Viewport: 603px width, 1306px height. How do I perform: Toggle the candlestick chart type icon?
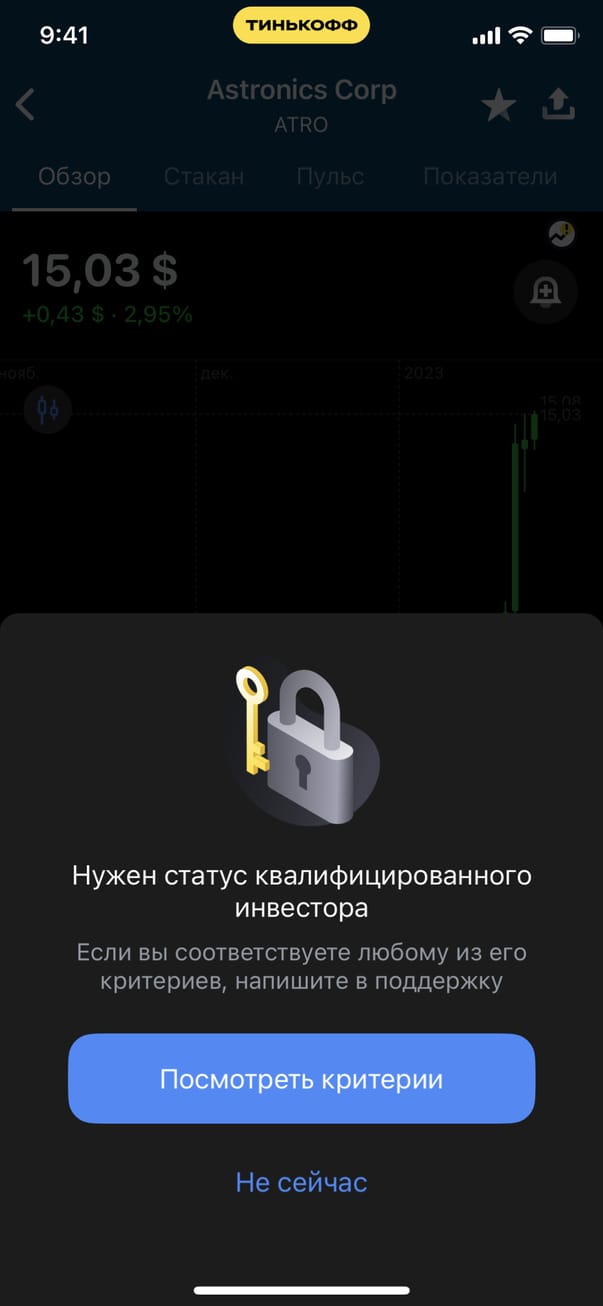[47, 410]
